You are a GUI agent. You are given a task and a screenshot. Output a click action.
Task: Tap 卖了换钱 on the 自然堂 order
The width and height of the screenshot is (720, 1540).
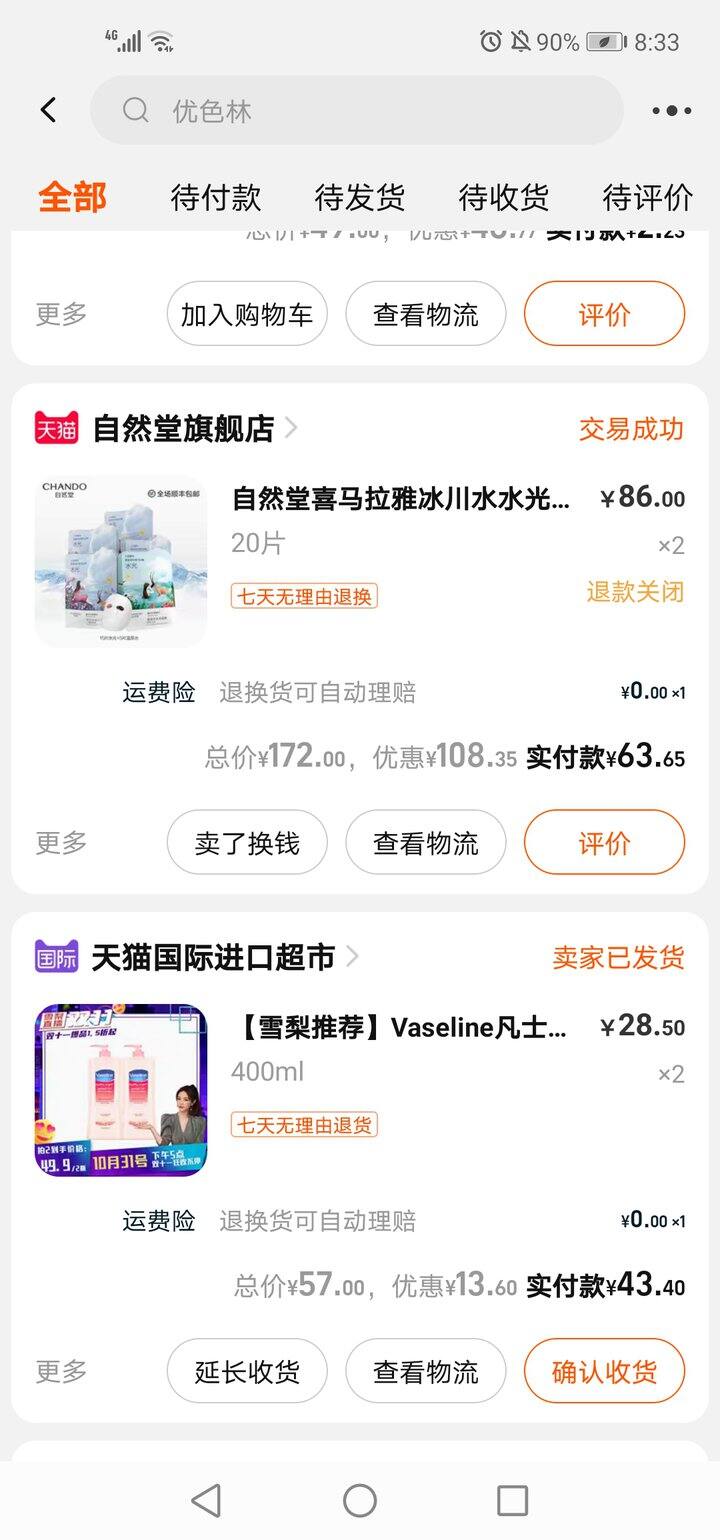coord(247,842)
